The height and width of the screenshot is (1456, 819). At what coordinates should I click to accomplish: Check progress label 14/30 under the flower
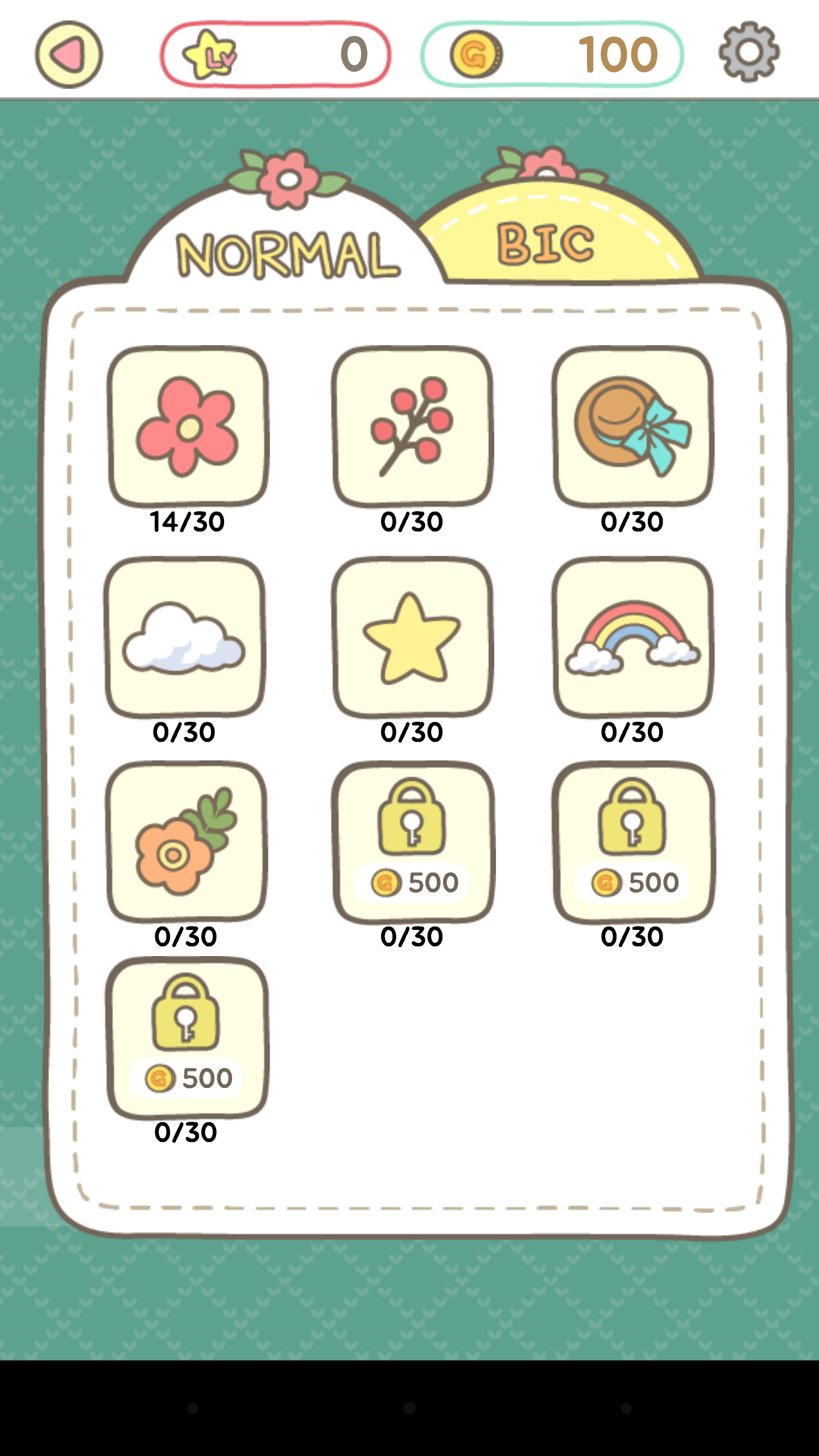point(188,520)
